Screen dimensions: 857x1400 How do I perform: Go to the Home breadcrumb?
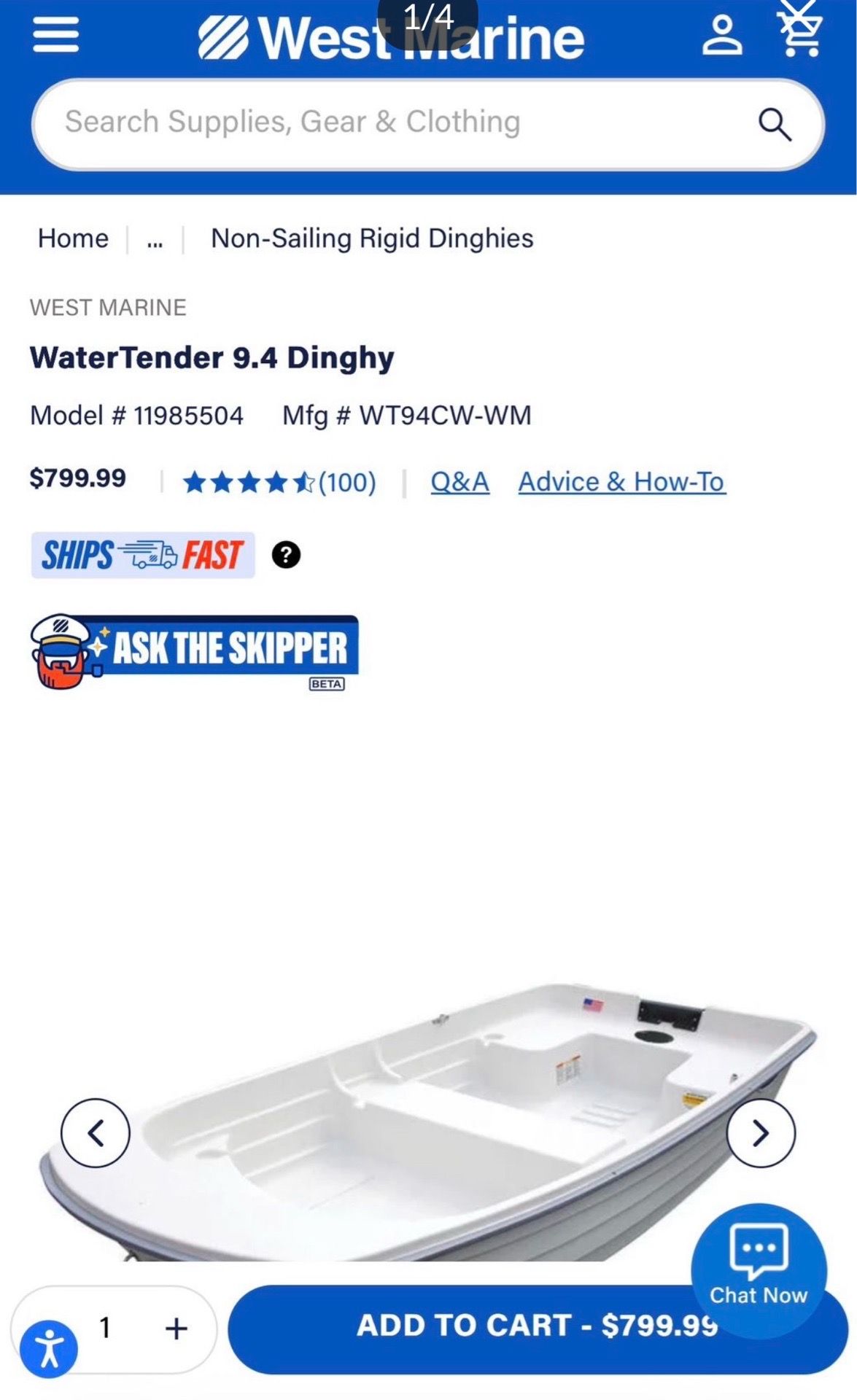tap(73, 238)
